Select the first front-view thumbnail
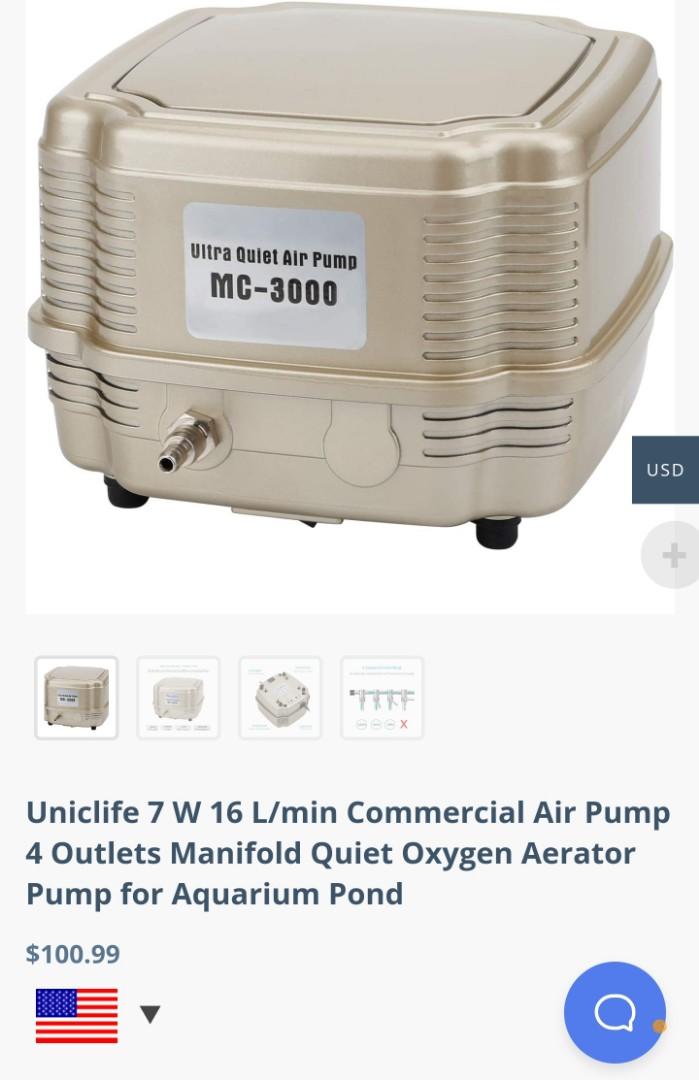Viewport: 699px width, 1080px height. tap(76, 698)
